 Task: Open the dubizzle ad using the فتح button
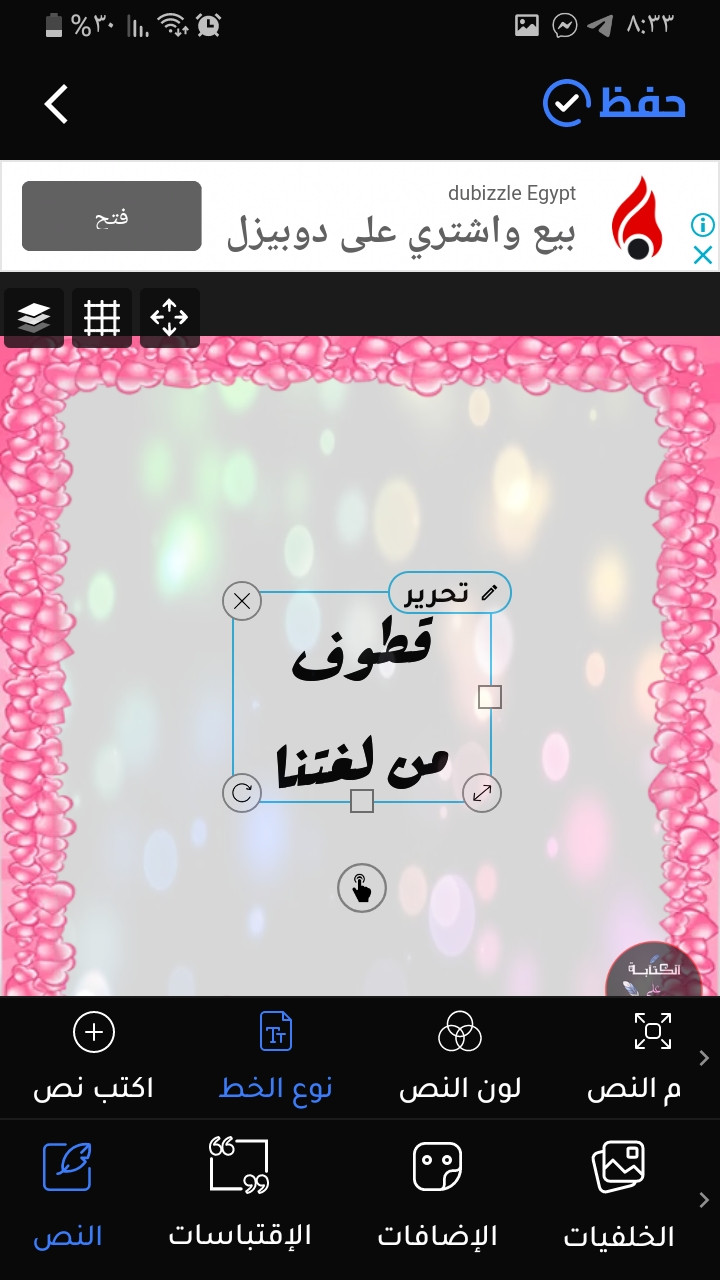click(x=112, y=216)
